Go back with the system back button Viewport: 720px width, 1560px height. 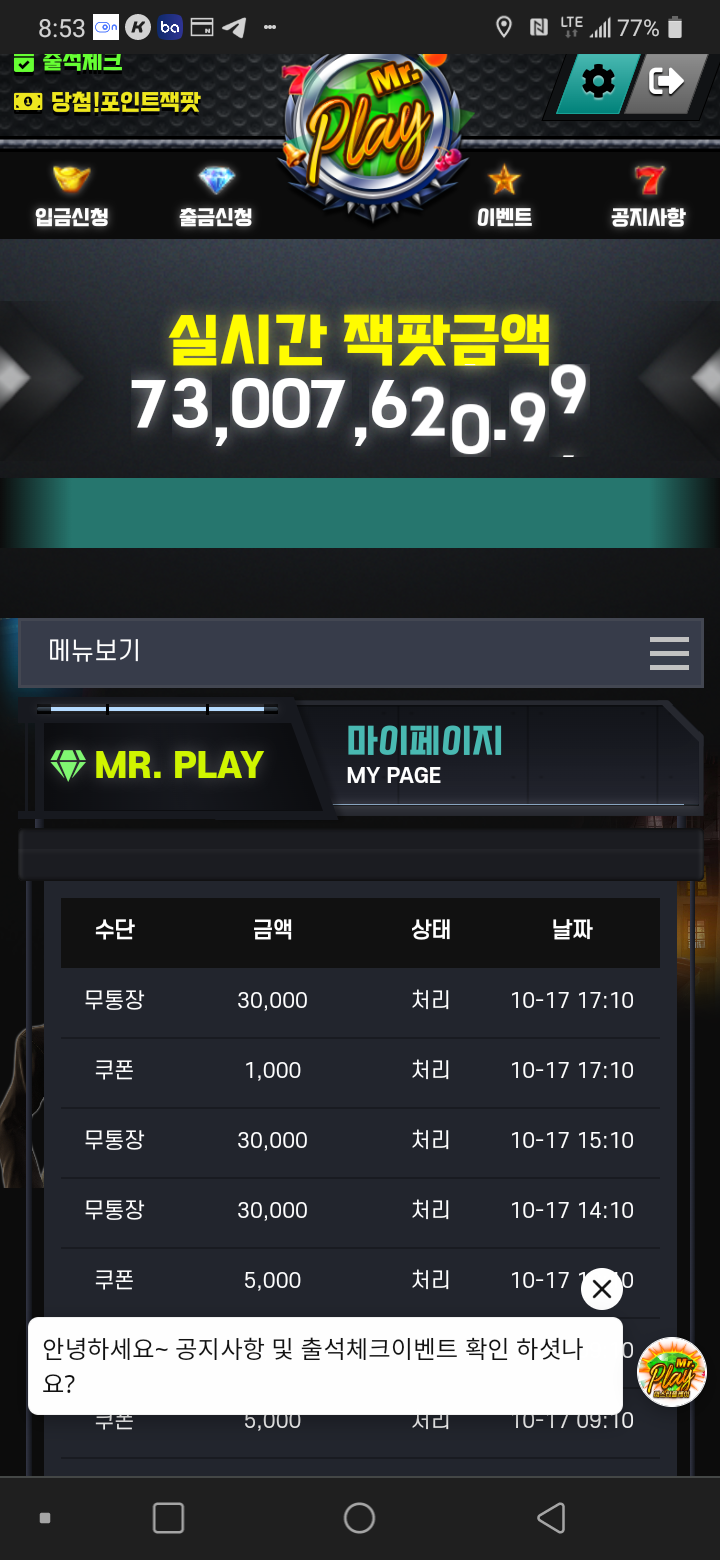[551, 1518]
